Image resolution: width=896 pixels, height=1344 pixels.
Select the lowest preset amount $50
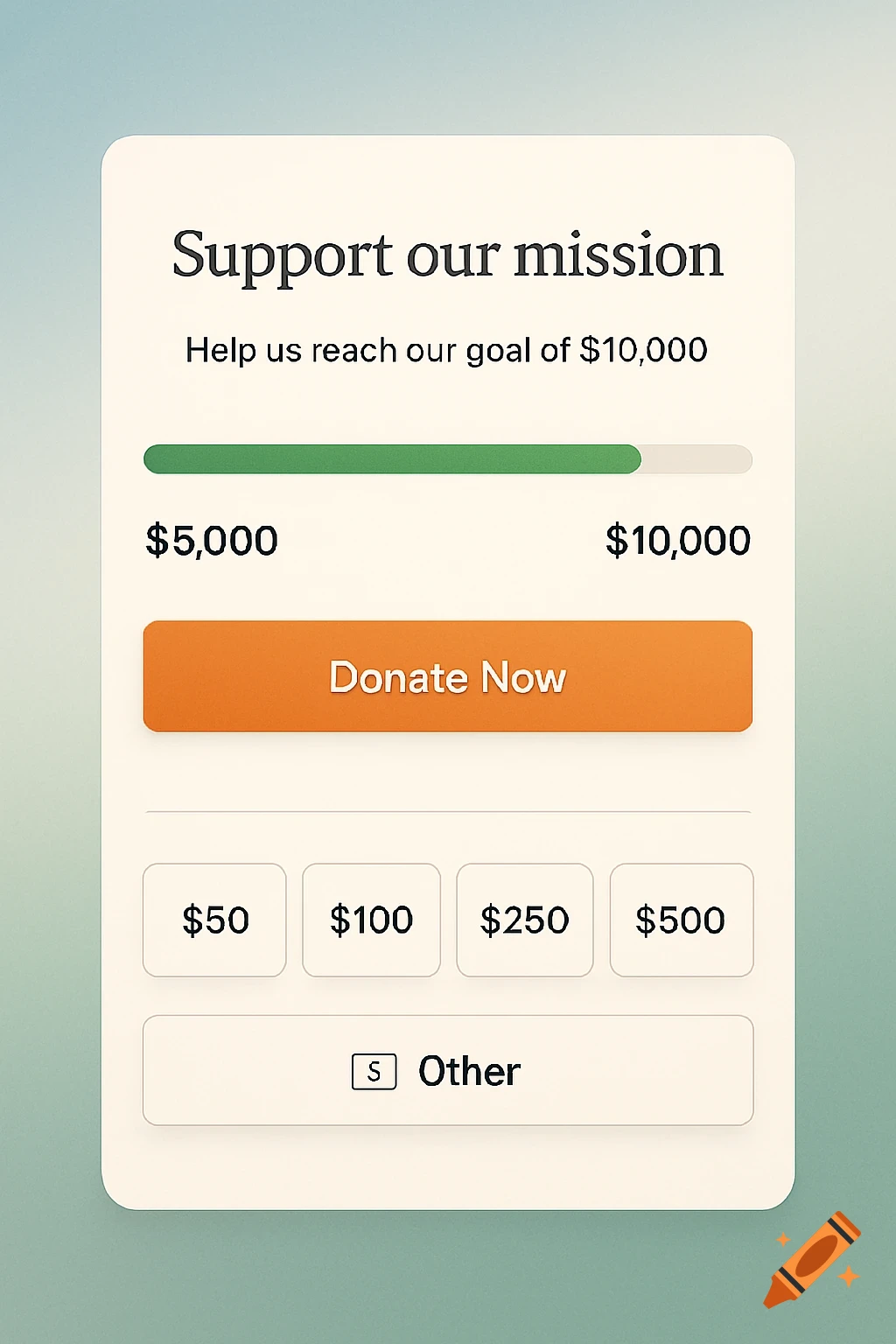pos(214,920)
